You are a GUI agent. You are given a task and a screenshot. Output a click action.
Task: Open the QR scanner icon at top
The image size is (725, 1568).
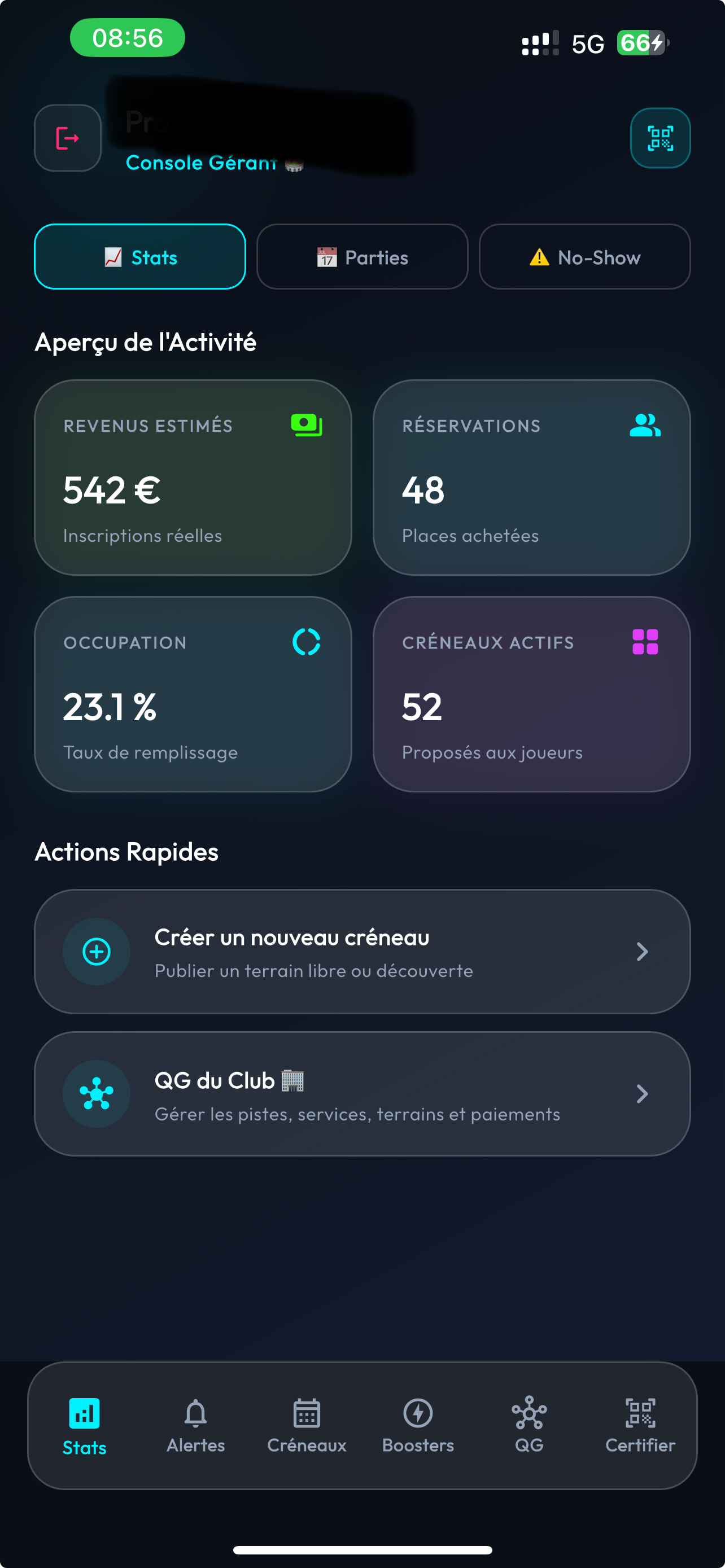click(660, 138)
